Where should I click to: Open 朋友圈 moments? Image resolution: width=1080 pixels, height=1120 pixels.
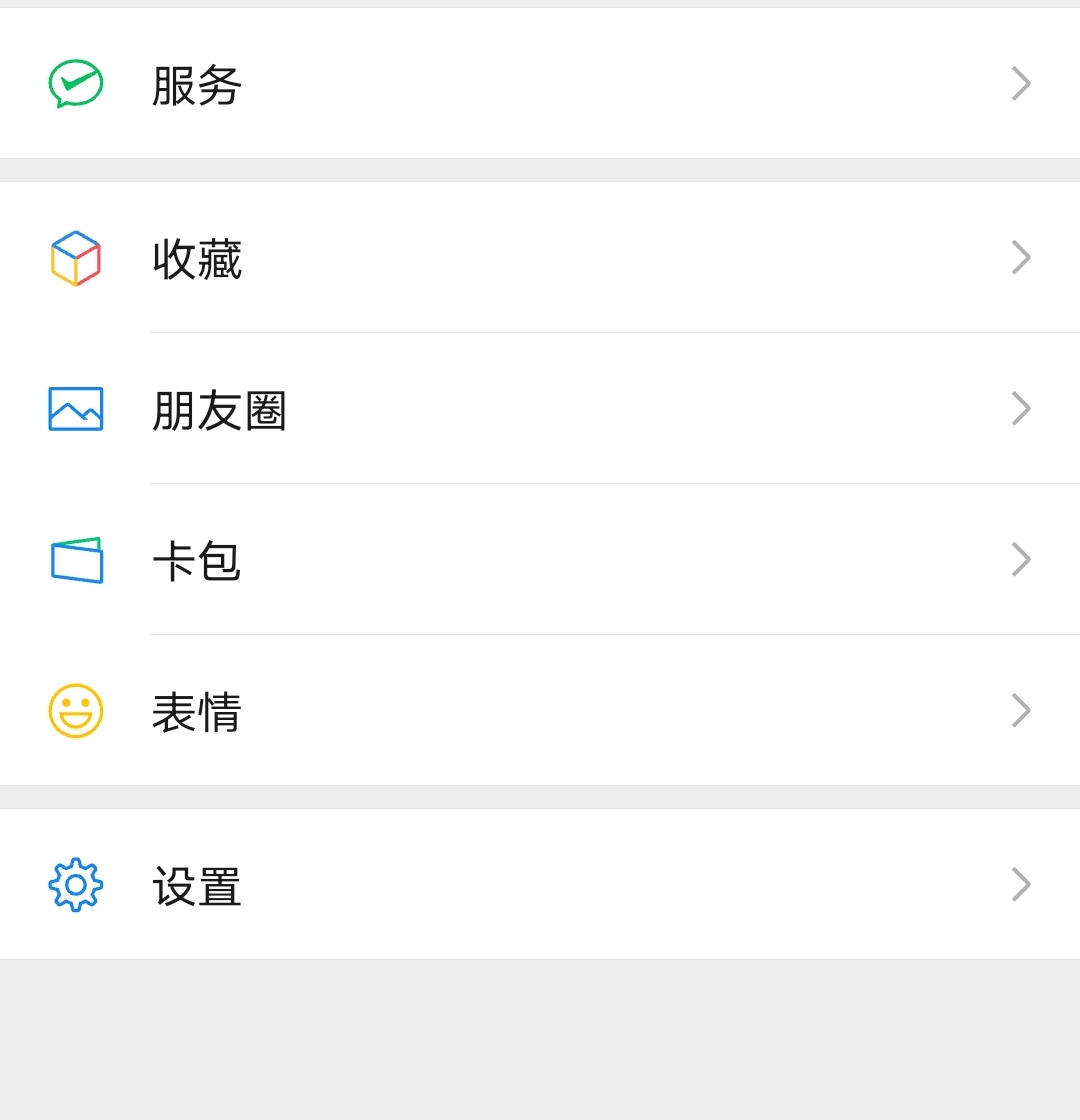[x=540, y=409]
